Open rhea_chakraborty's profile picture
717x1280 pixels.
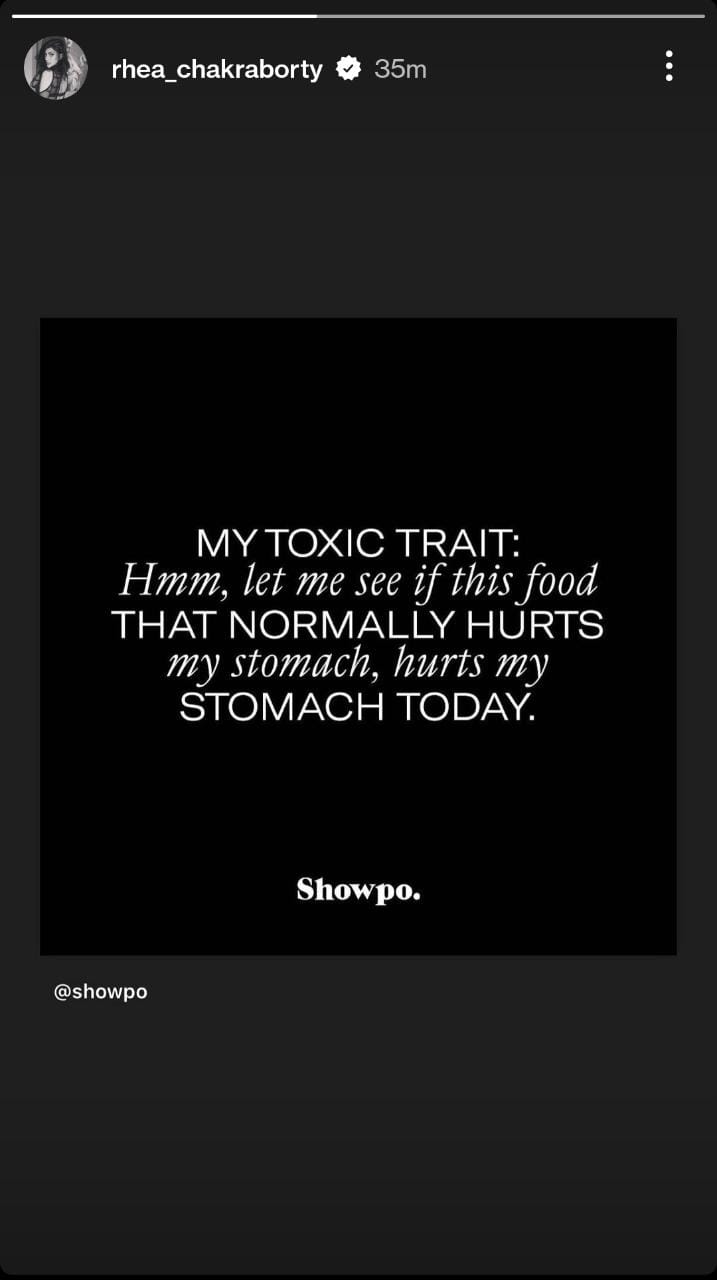click(x=56, y=68)
